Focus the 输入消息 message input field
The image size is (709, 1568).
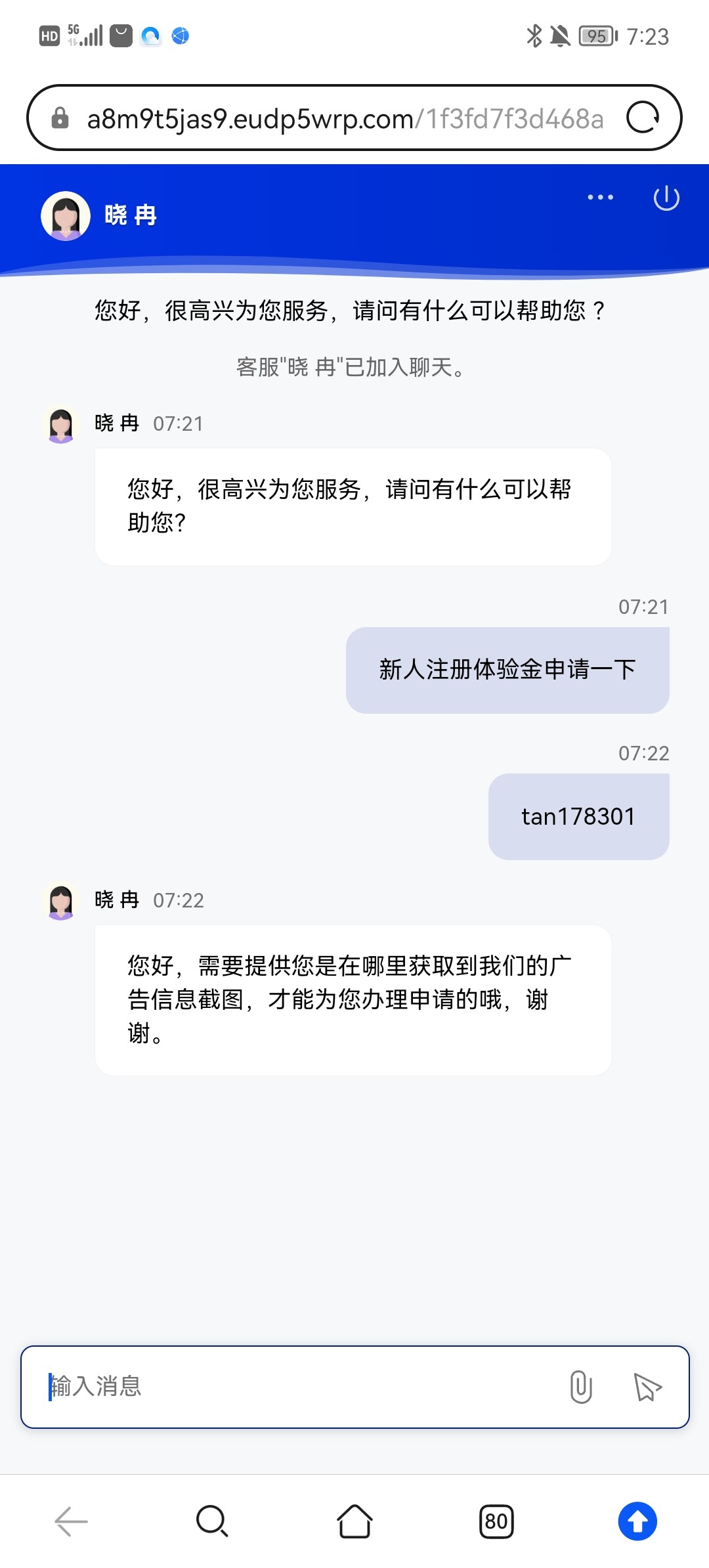click(x=295, y=1386)
